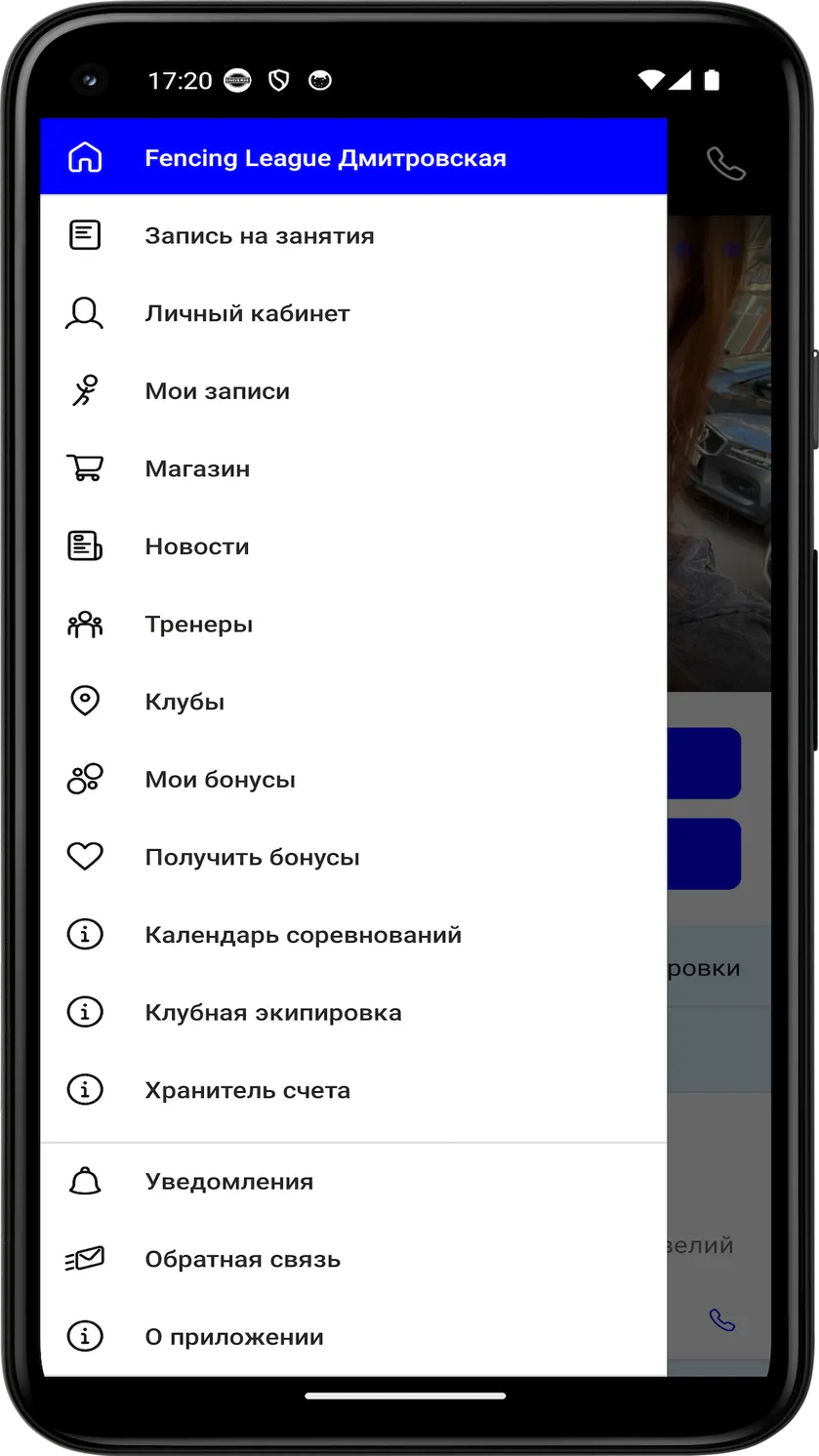Open Обратная связь
819x1456 pixels.
[353, 1259]
